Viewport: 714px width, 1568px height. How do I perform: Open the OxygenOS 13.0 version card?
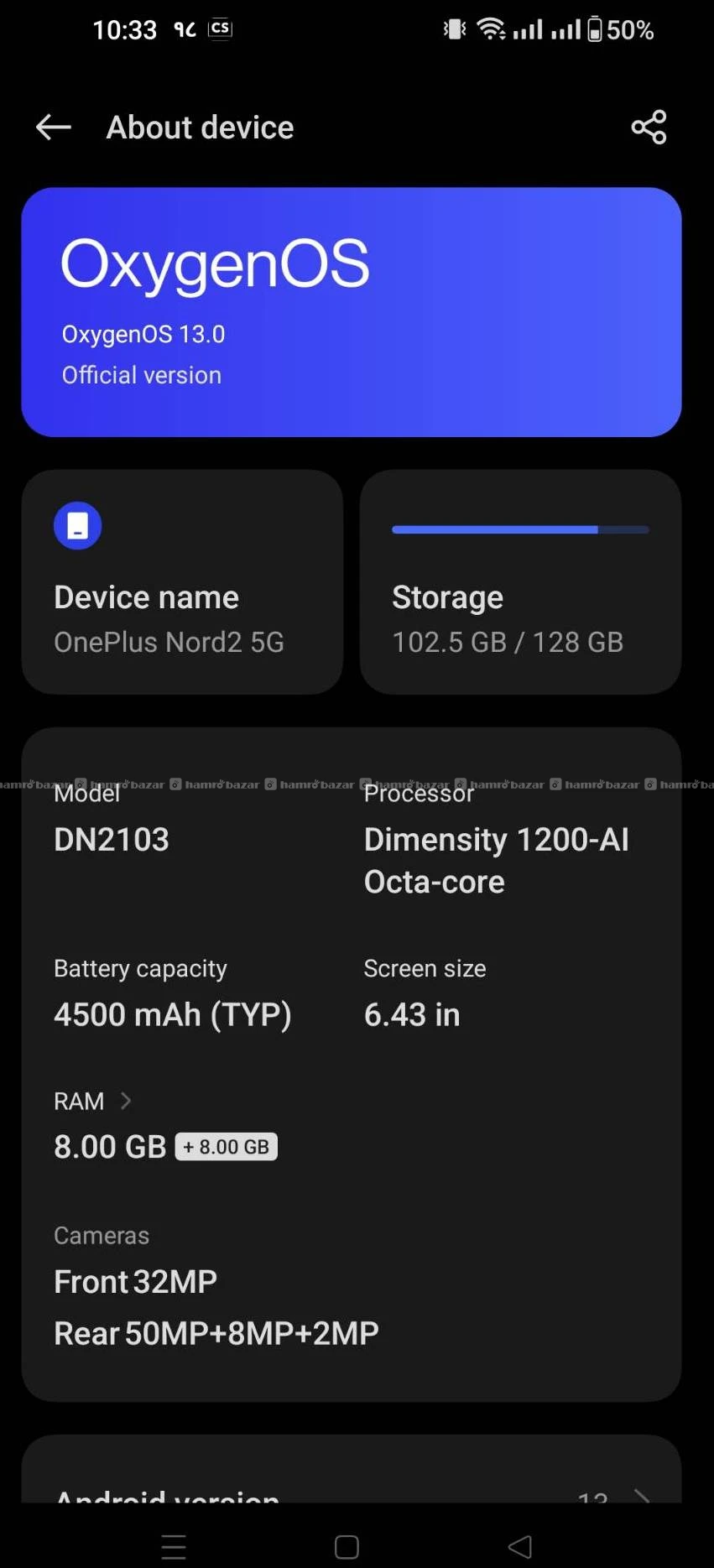pos(352,312)
